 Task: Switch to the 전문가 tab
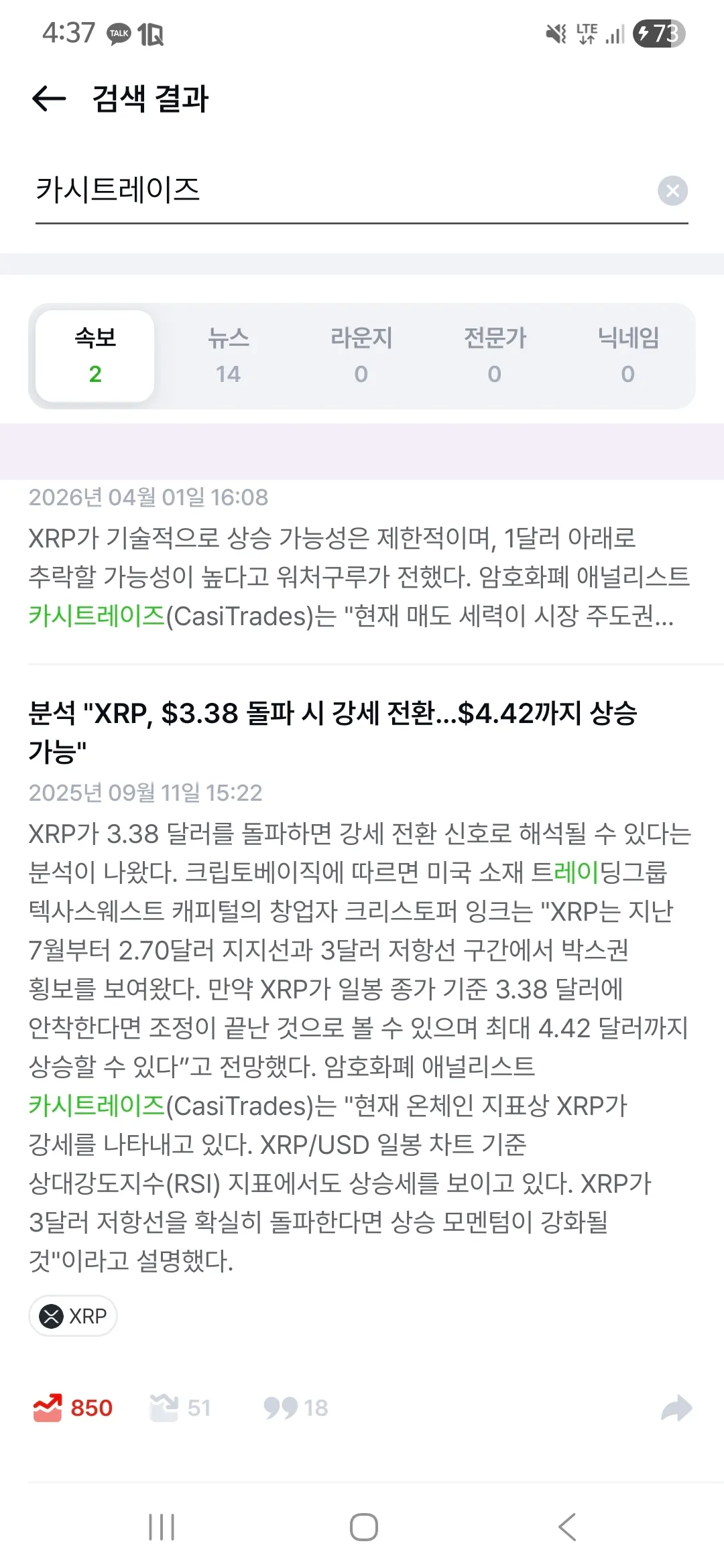tap(495, 356)
